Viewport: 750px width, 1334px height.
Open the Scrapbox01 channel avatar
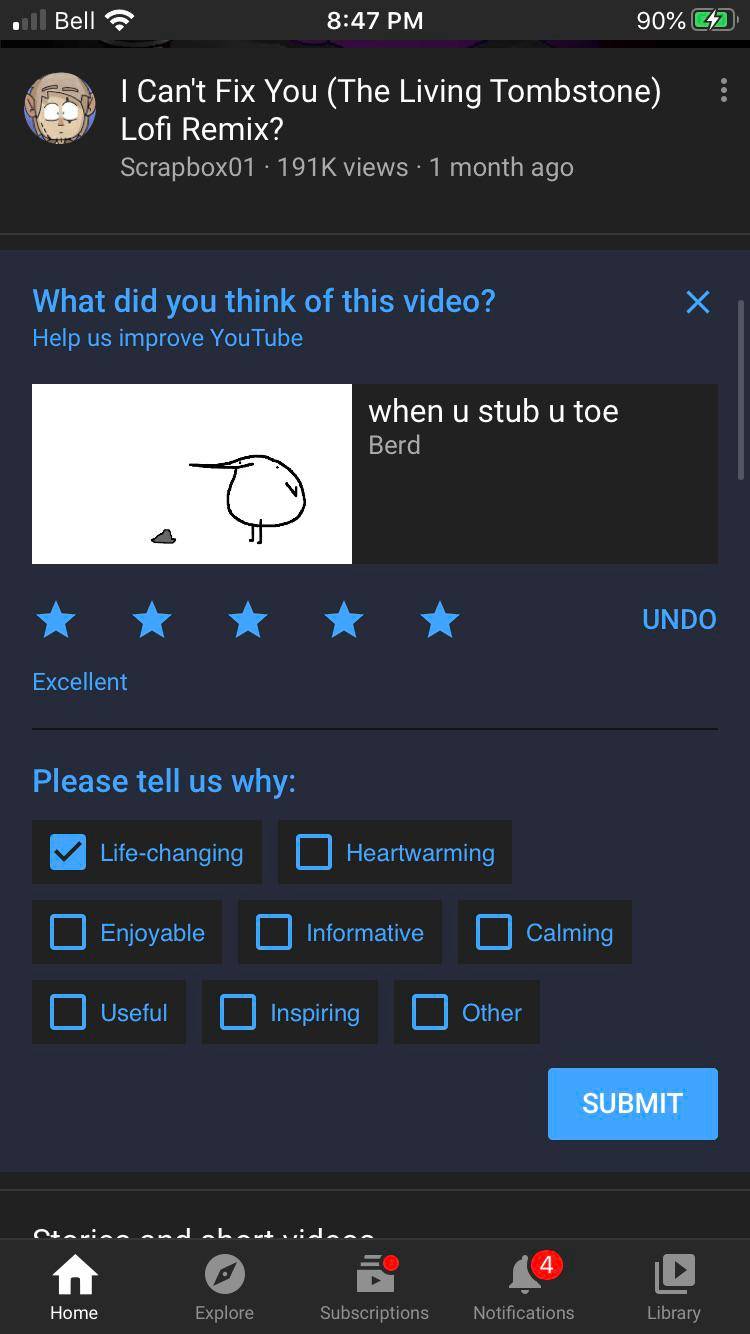pyautogui.click(x=60, y=108)
